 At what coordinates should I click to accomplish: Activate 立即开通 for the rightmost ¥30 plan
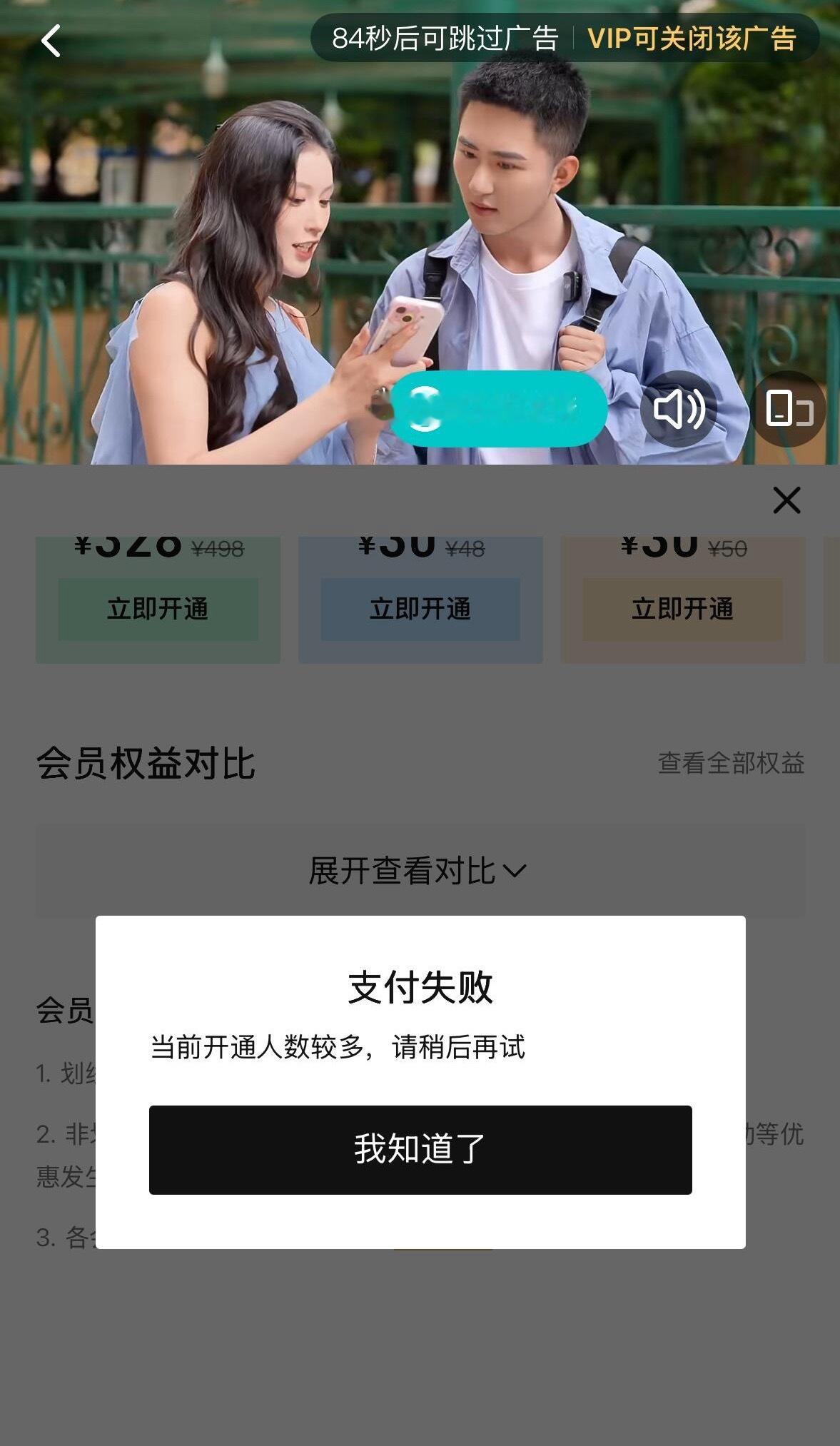pos(682,610)
